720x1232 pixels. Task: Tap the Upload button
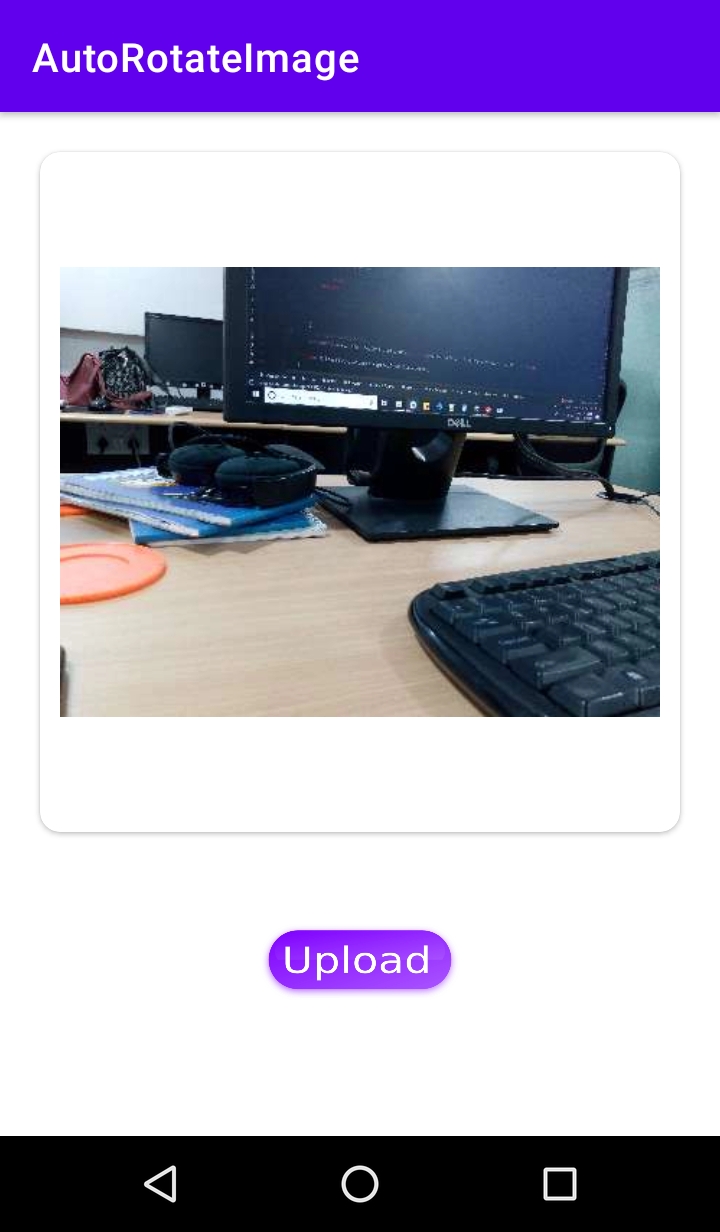(x=360, y=959)
